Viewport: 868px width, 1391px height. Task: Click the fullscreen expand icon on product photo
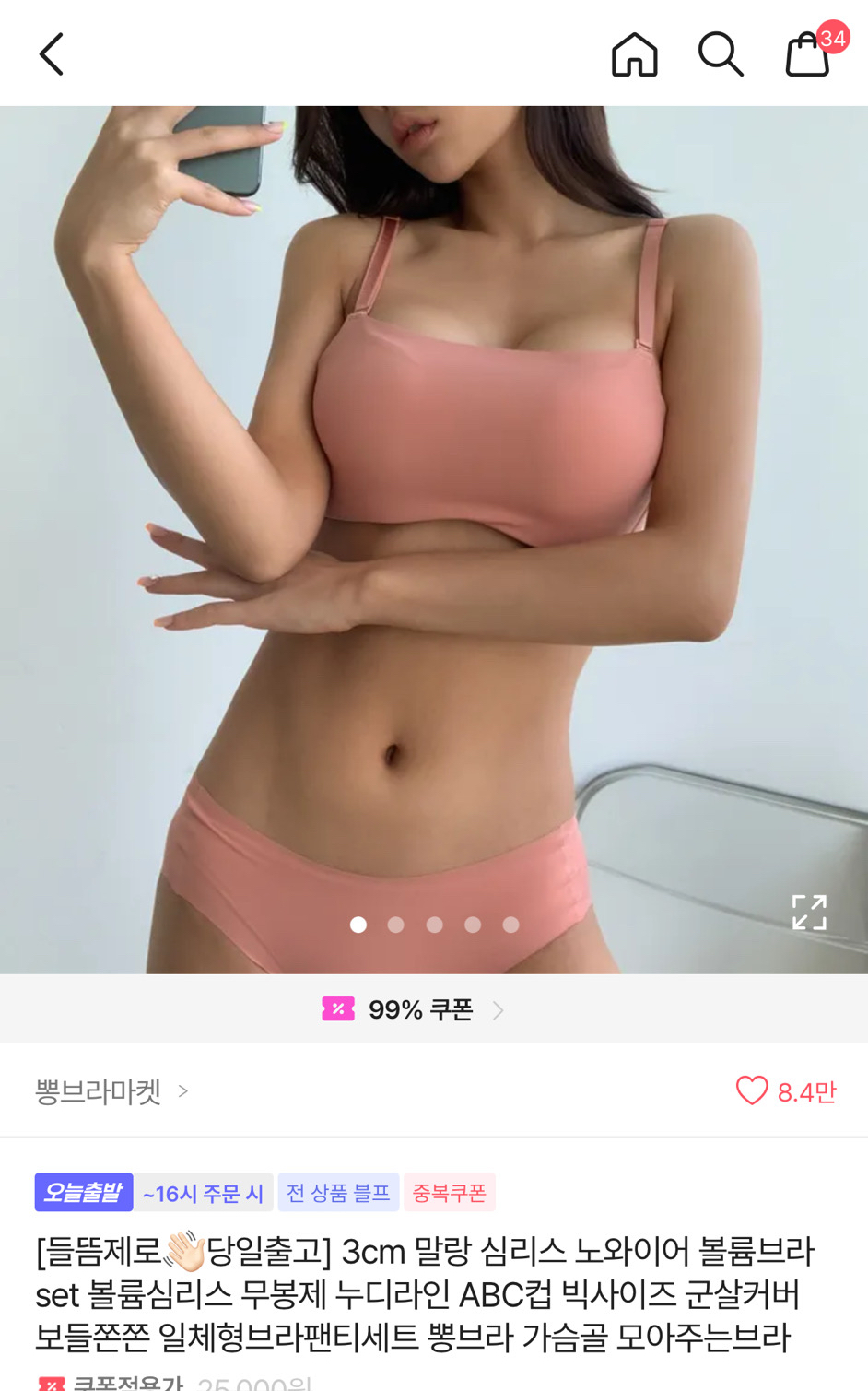(808, 911)
